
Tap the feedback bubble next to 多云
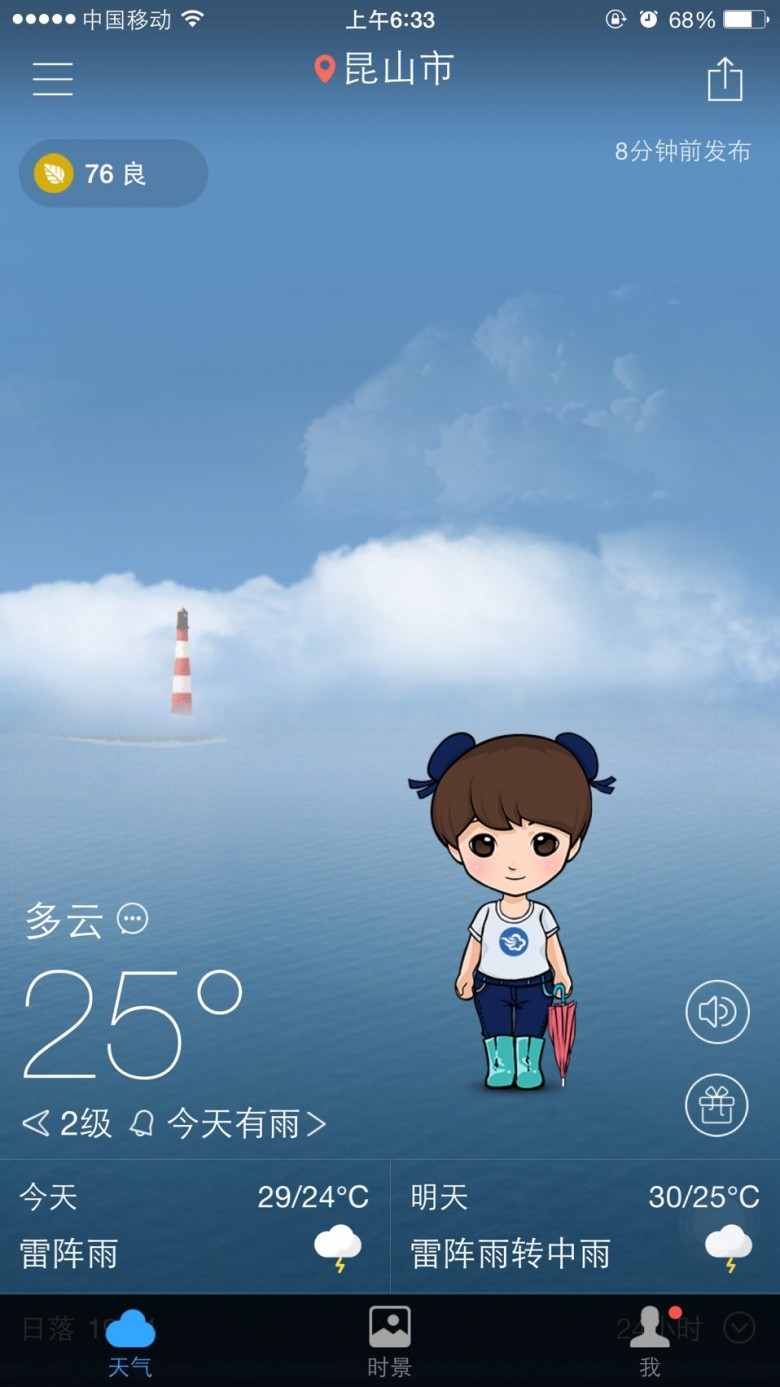click(x=133, y=918)
